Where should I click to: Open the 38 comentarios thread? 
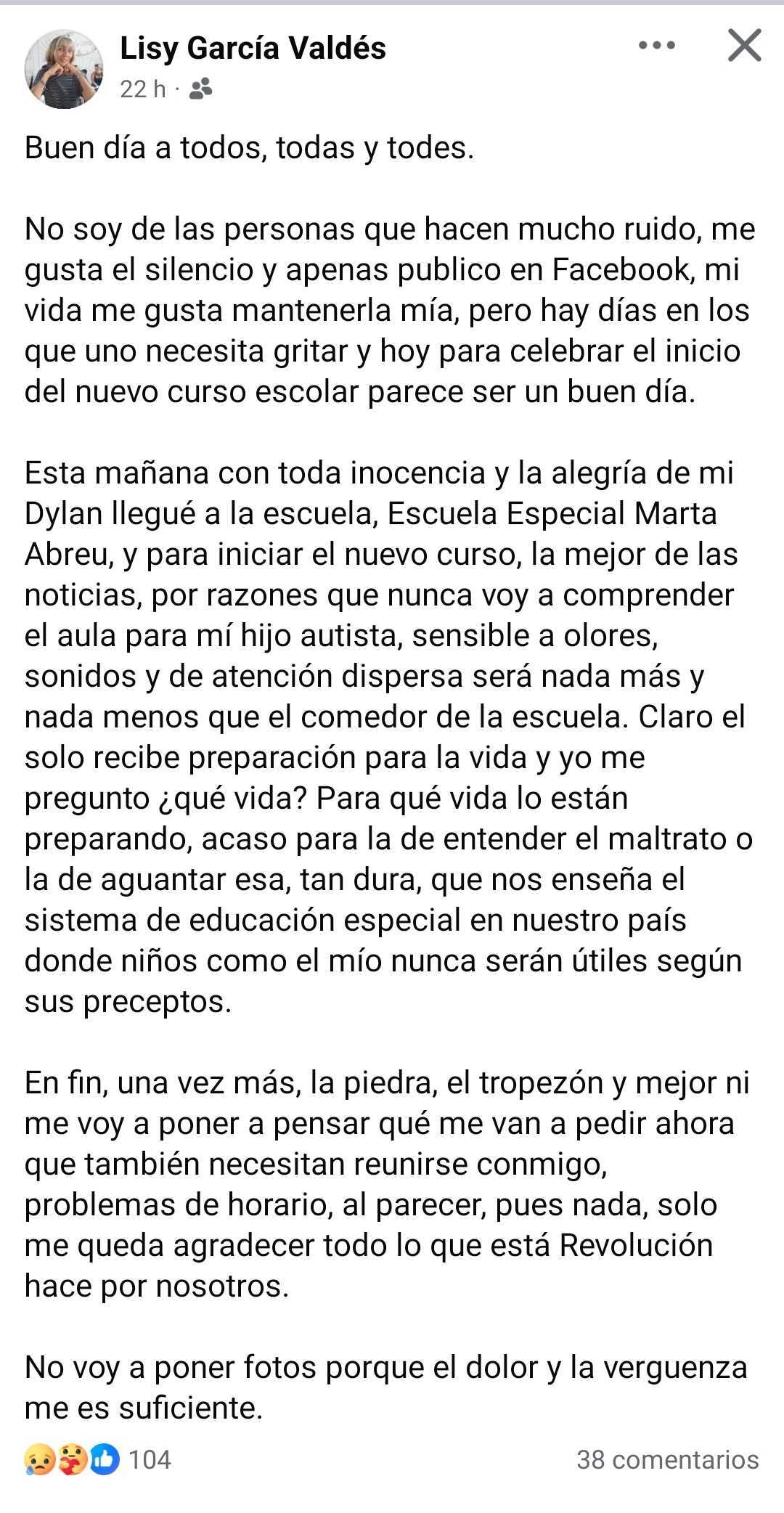click(x=667, y=1459)
